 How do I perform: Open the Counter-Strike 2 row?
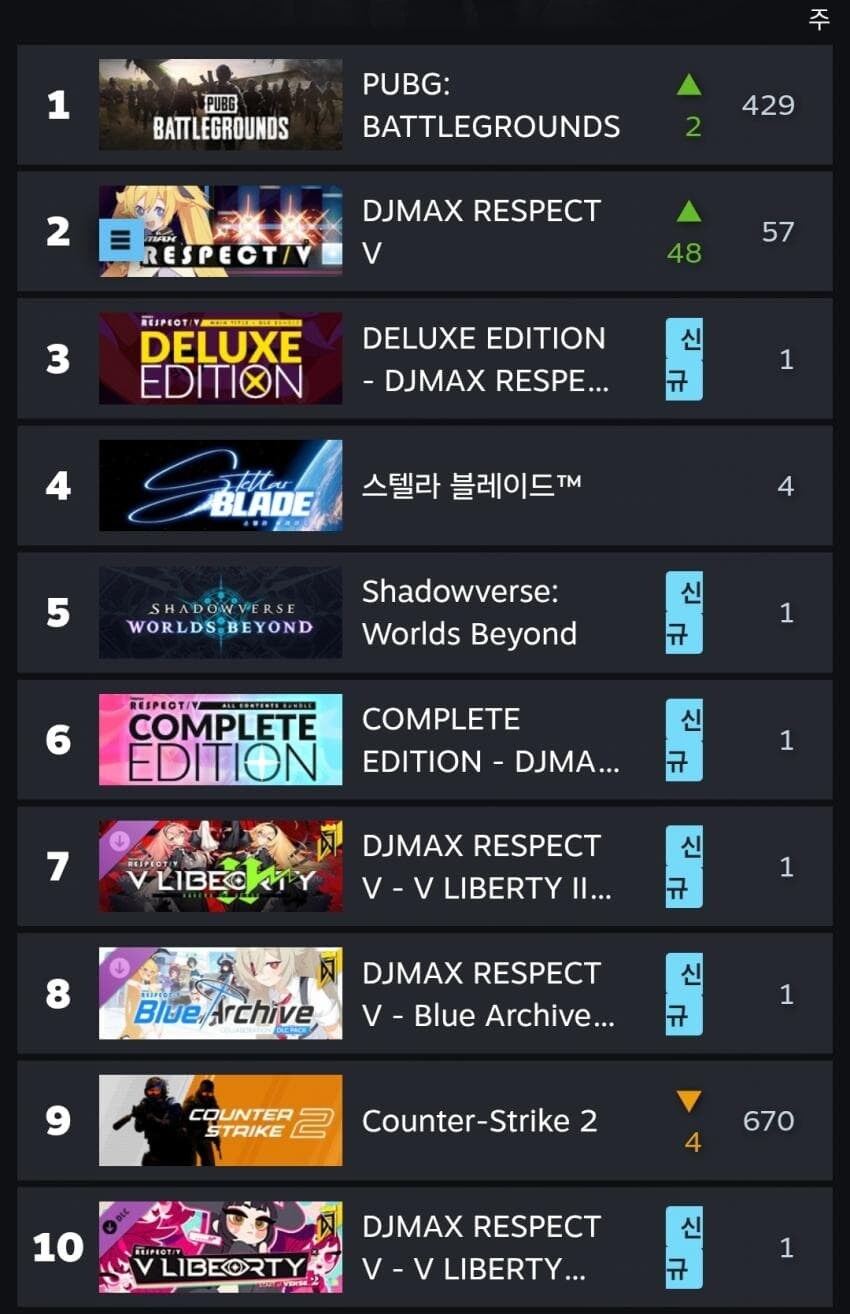pyautogui.click(x=479, y=1121)
